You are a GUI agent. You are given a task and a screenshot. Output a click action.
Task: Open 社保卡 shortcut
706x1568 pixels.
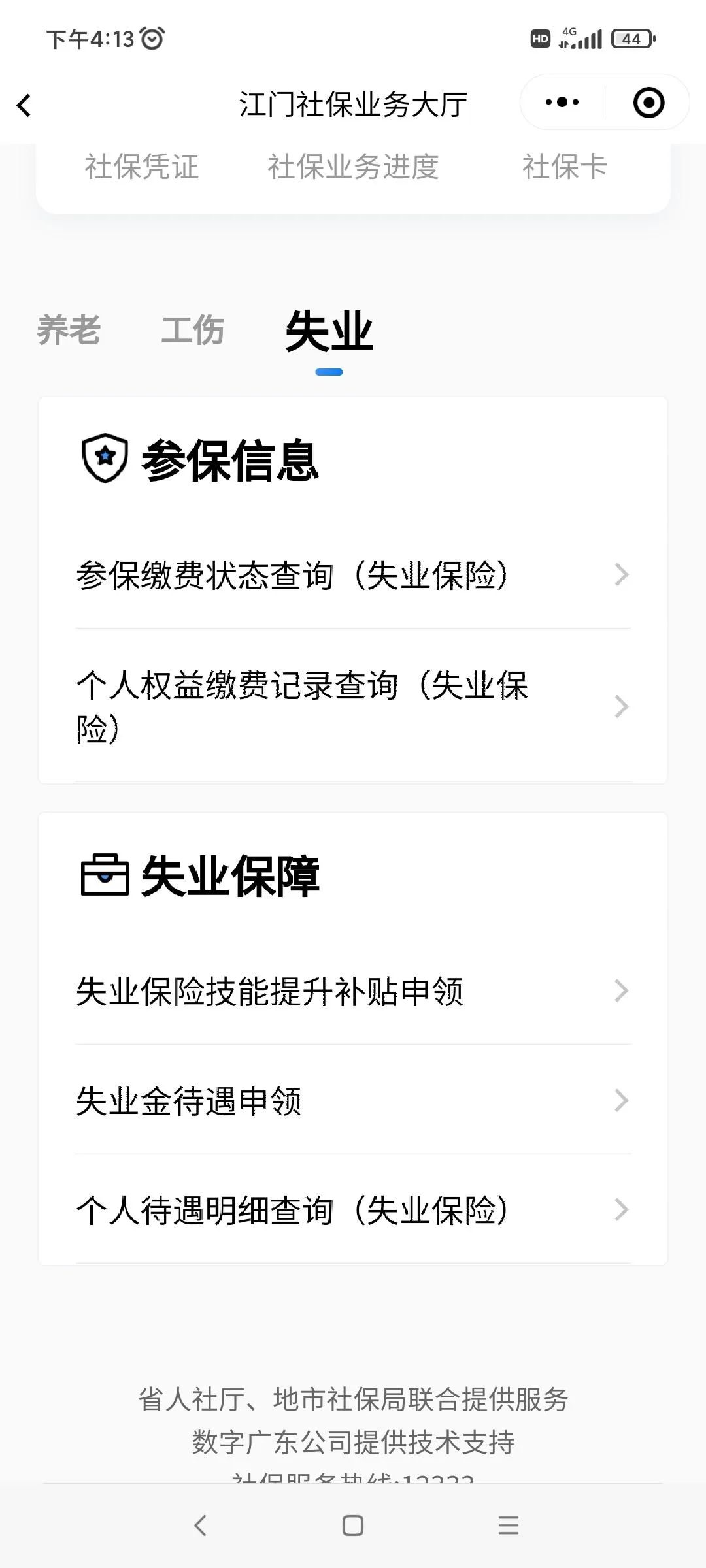click(x=564, y=166)
